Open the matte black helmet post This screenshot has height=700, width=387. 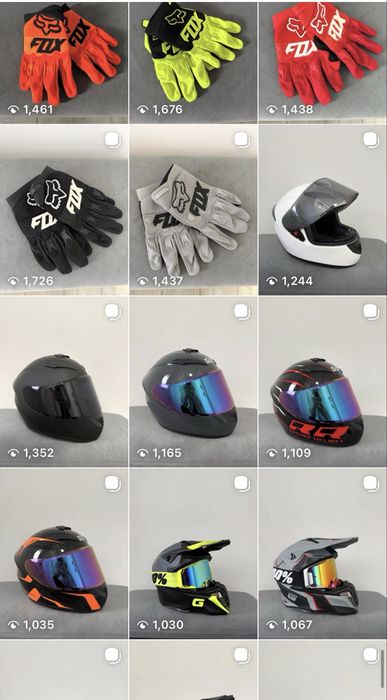(x=64, y=382)
